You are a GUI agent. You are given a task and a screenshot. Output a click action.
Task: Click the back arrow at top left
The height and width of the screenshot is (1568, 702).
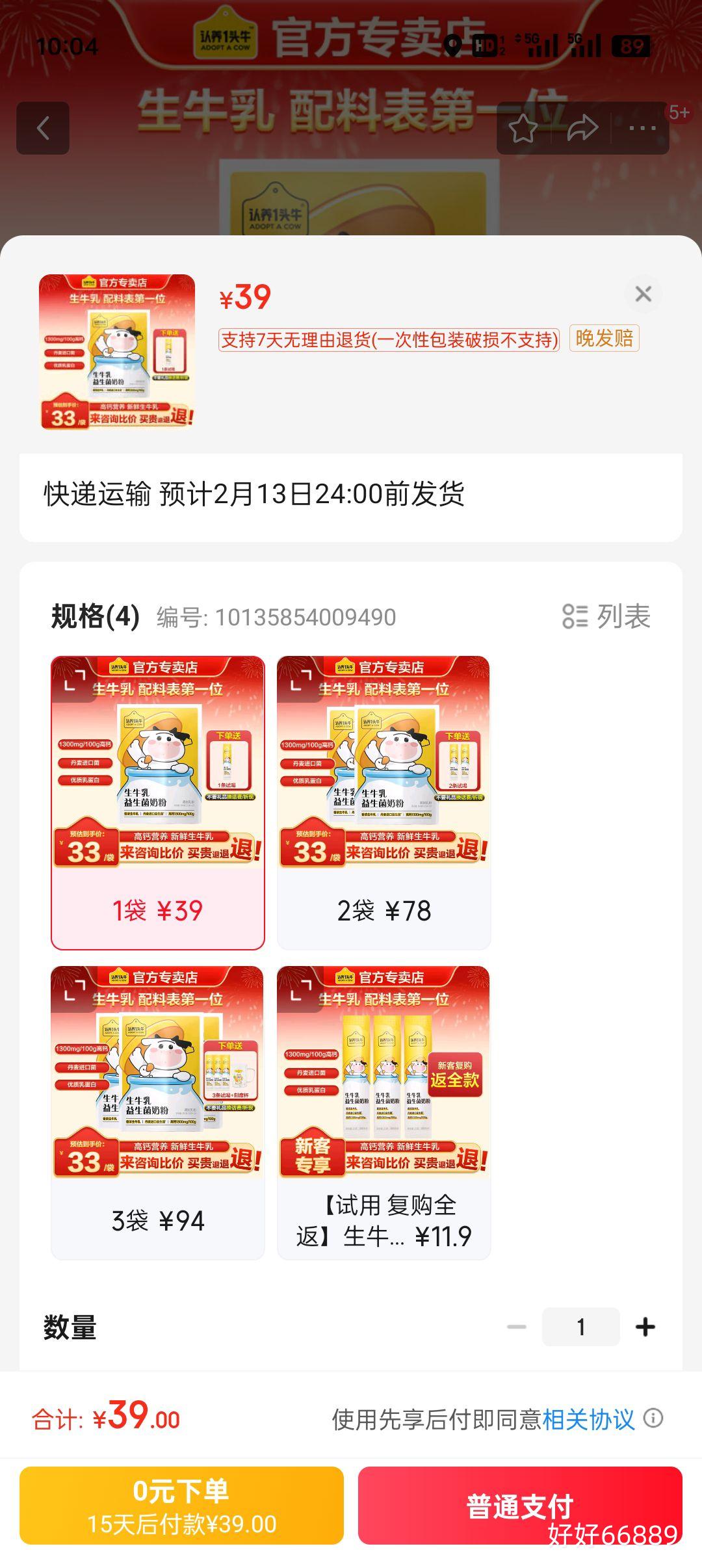[x=44, y=127]
